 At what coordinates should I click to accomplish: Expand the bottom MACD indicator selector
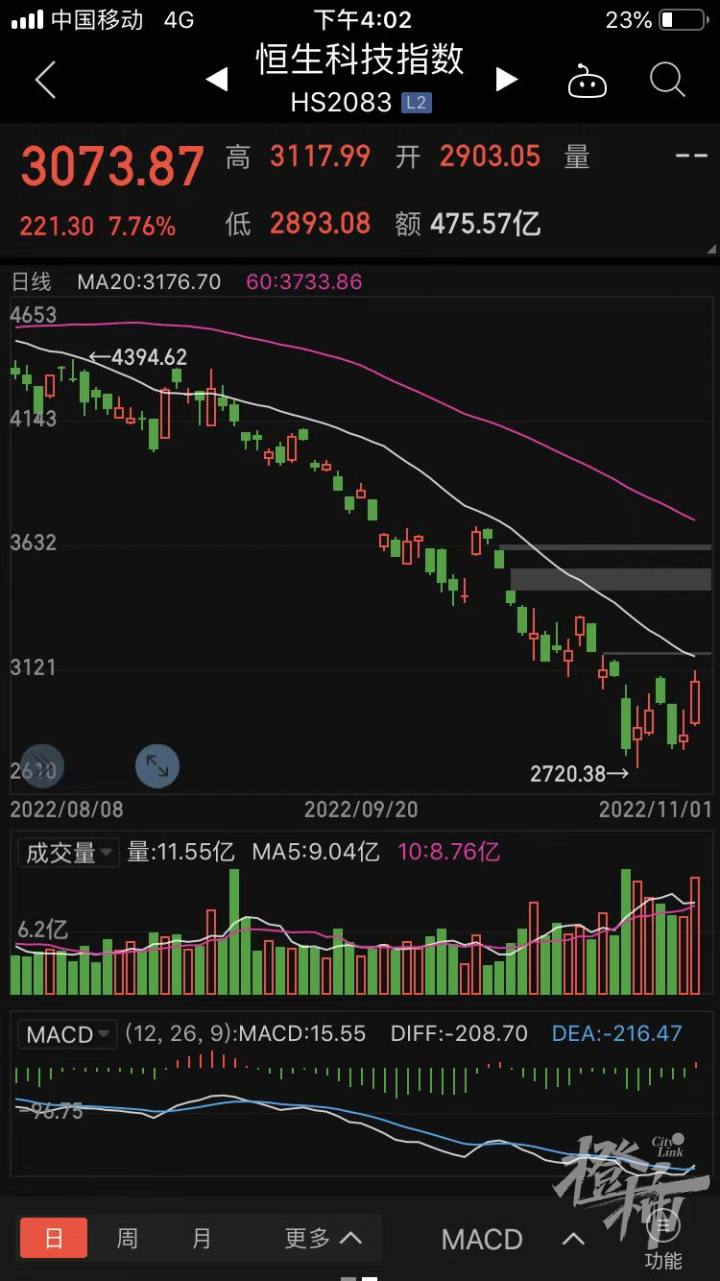(512, 1239)
